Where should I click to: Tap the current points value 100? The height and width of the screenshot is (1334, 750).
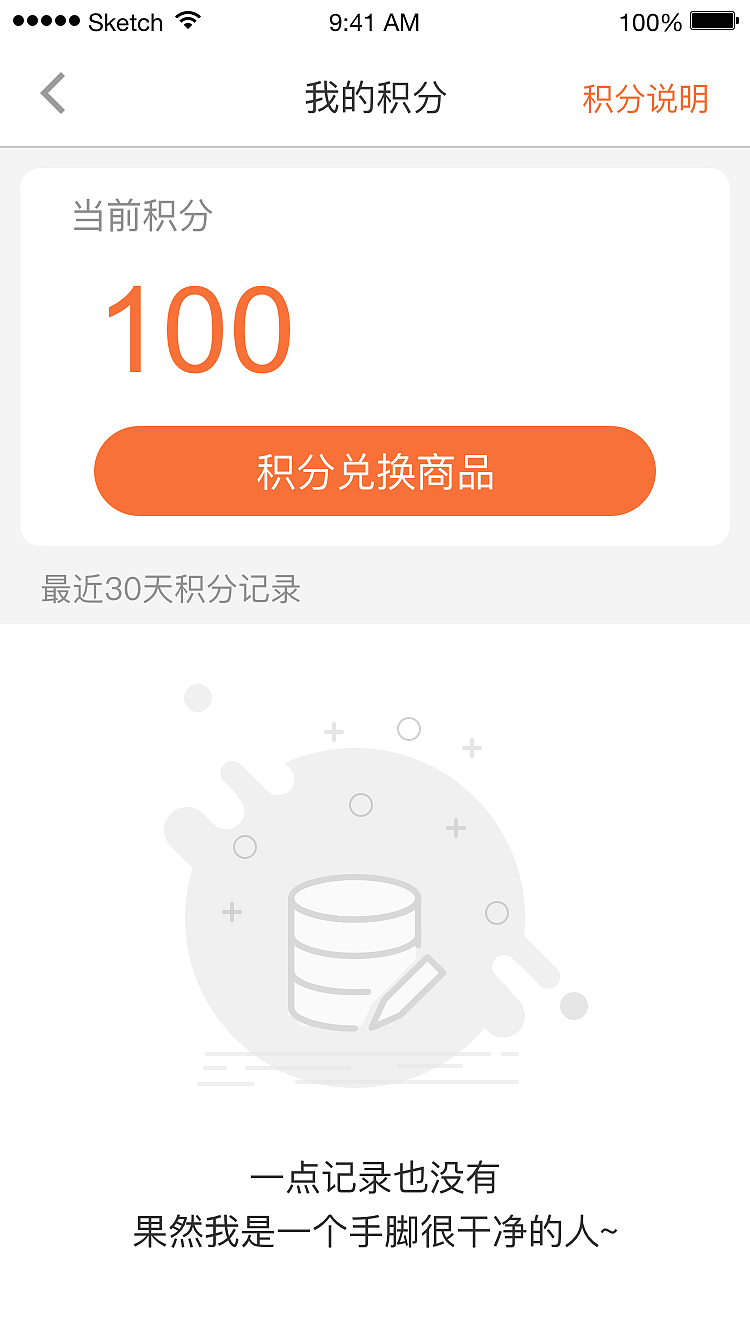pyautogui.click(x=196, y=330)
